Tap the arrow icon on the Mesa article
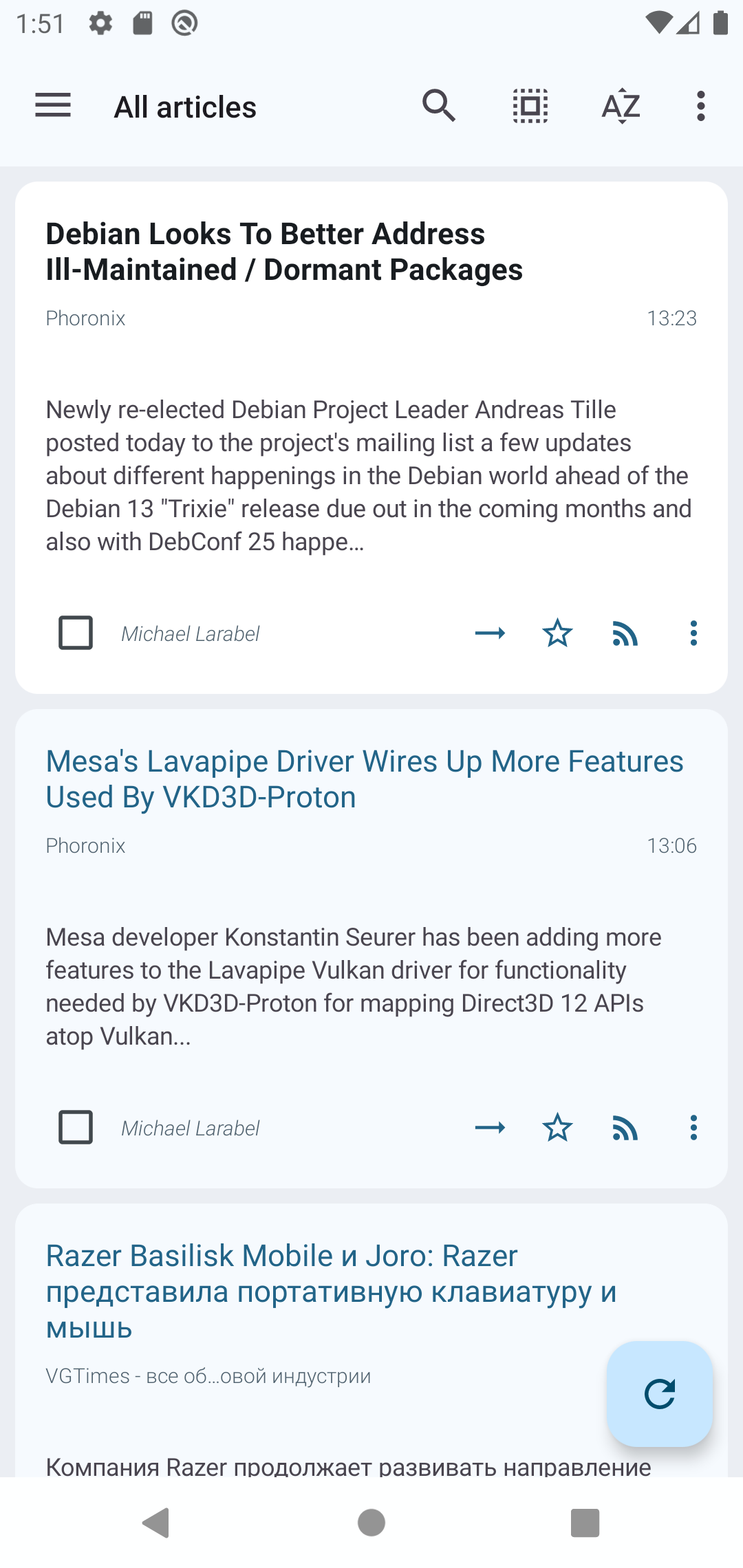The width and height of the screenshot is (743, 1568). click(x=490, y=1127)
